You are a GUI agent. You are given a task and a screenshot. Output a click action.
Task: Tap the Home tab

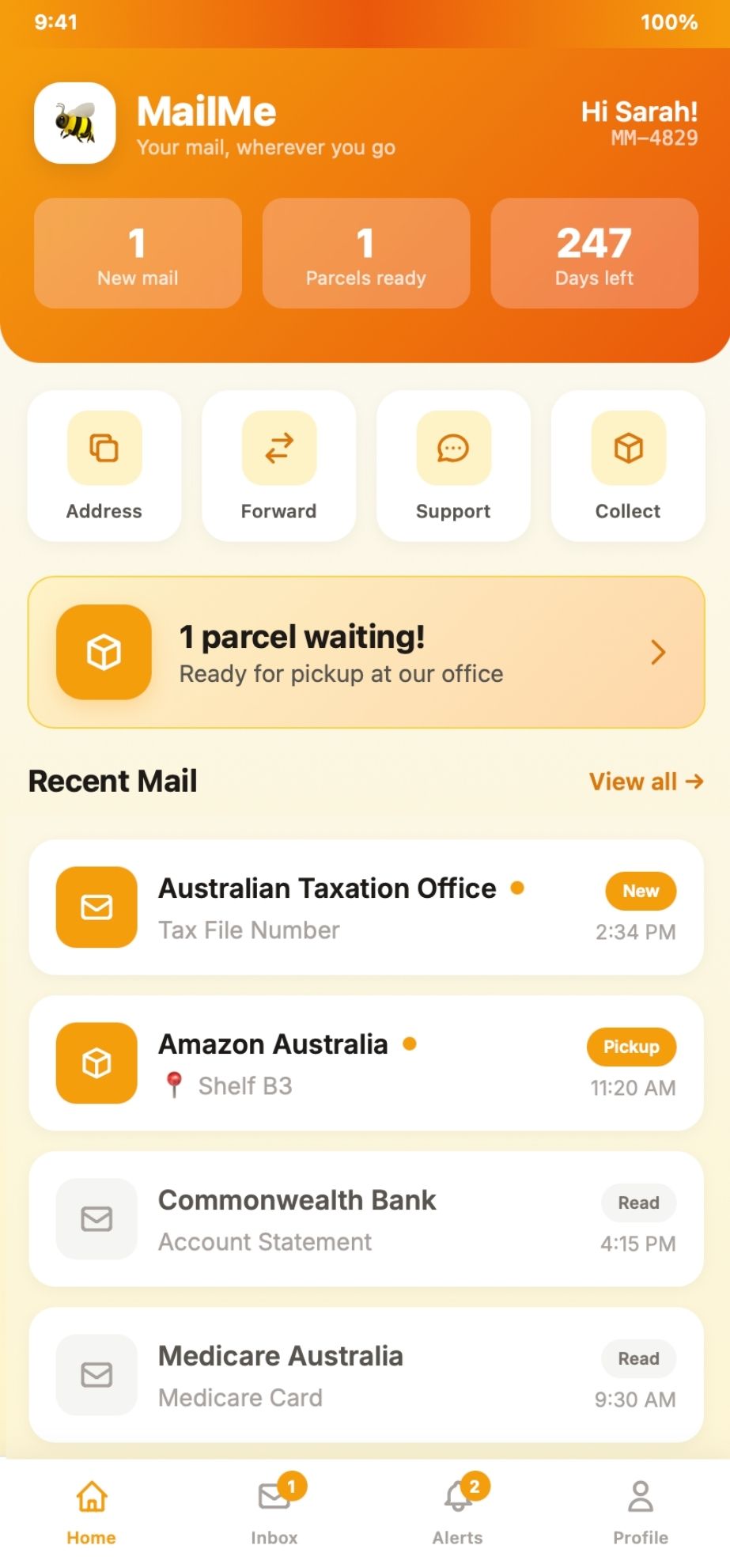tap(92, 1512)
